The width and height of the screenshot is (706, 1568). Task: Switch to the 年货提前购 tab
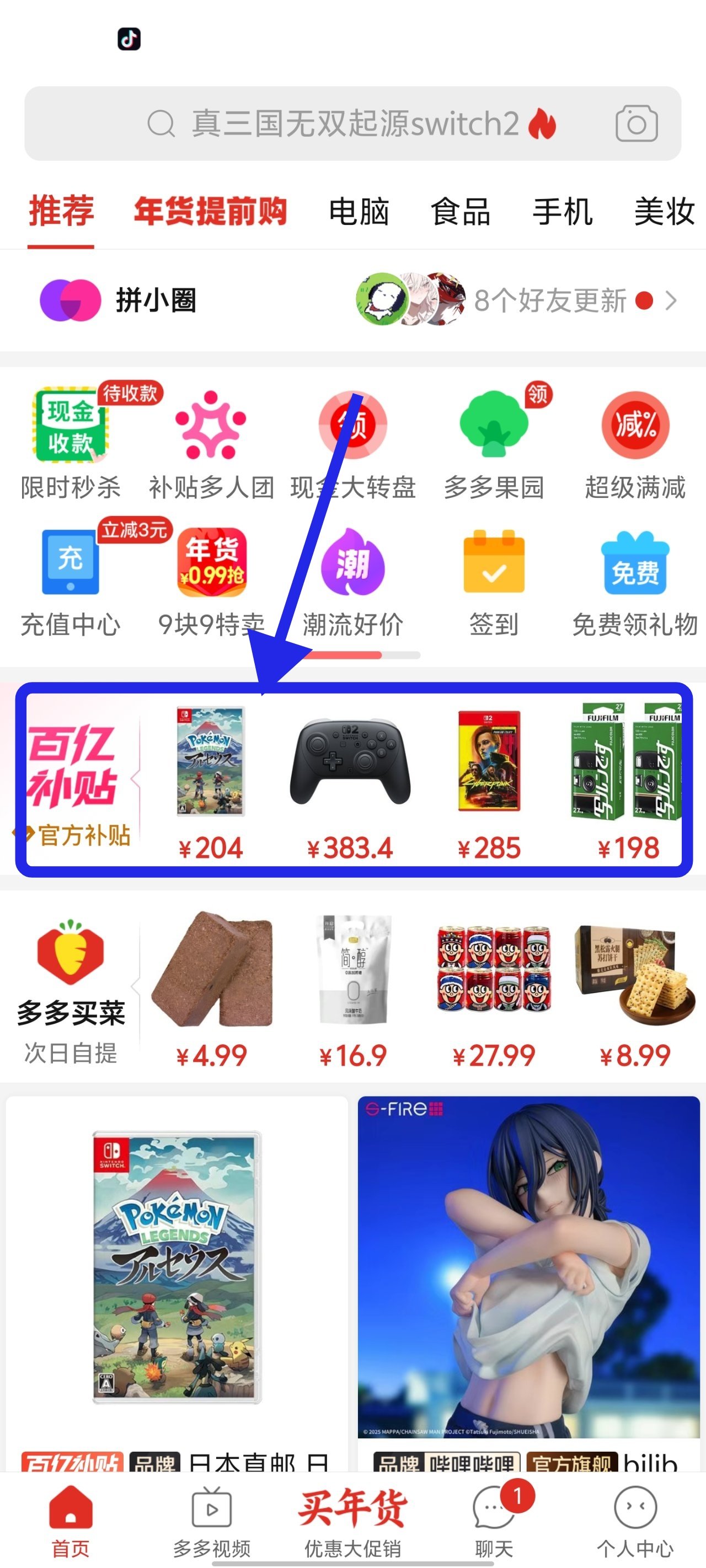pos(210,211)
